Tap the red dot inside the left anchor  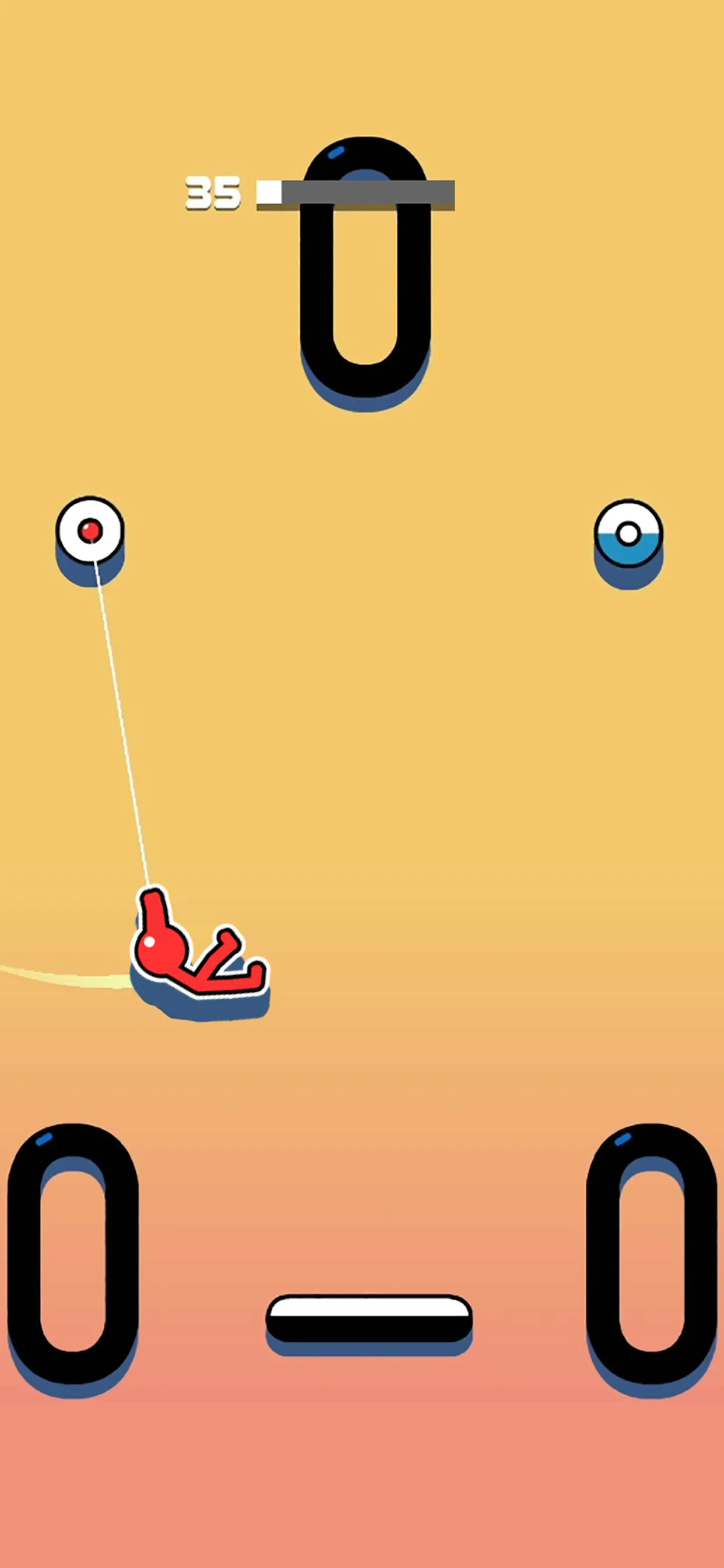click(x=90, y=530)
